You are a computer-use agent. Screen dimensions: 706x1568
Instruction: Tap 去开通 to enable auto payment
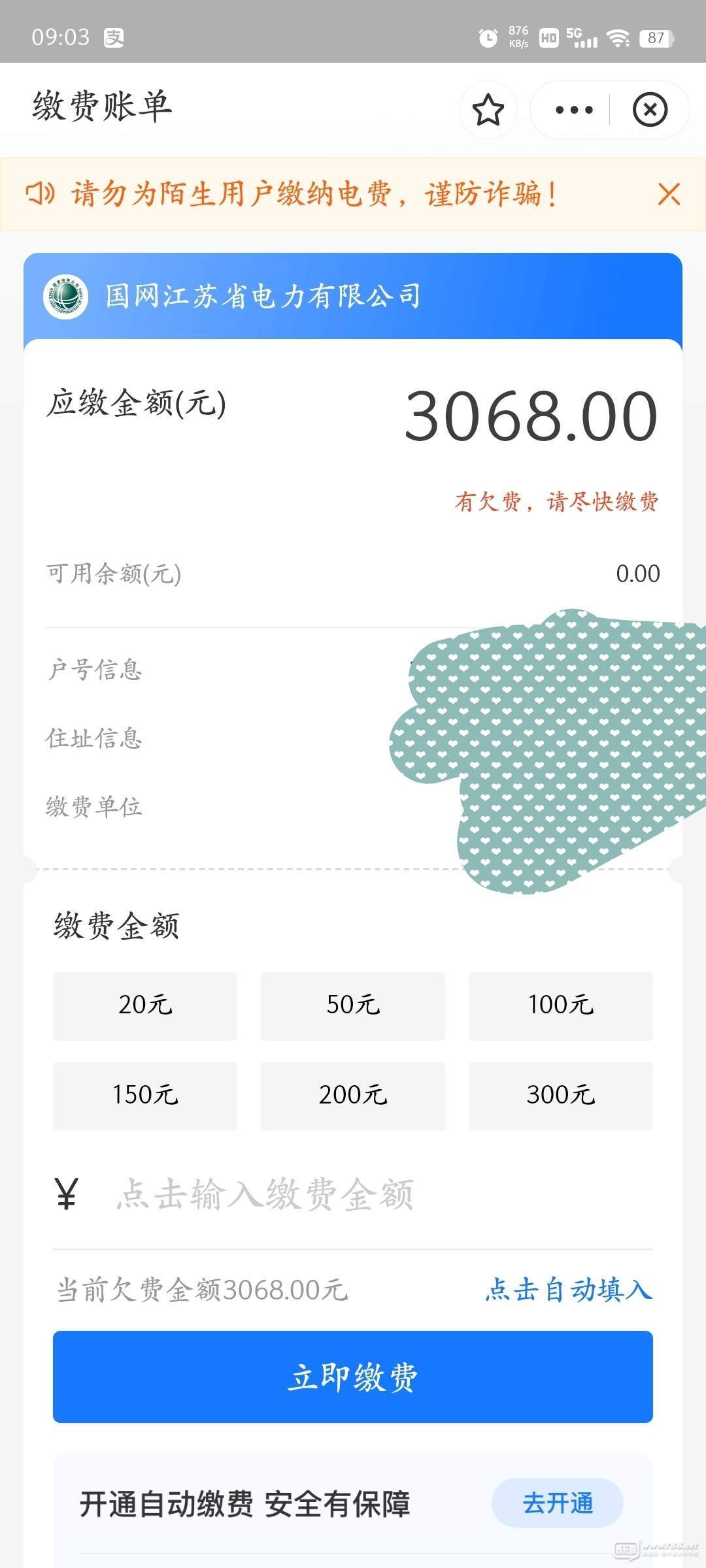point(557,1503)
